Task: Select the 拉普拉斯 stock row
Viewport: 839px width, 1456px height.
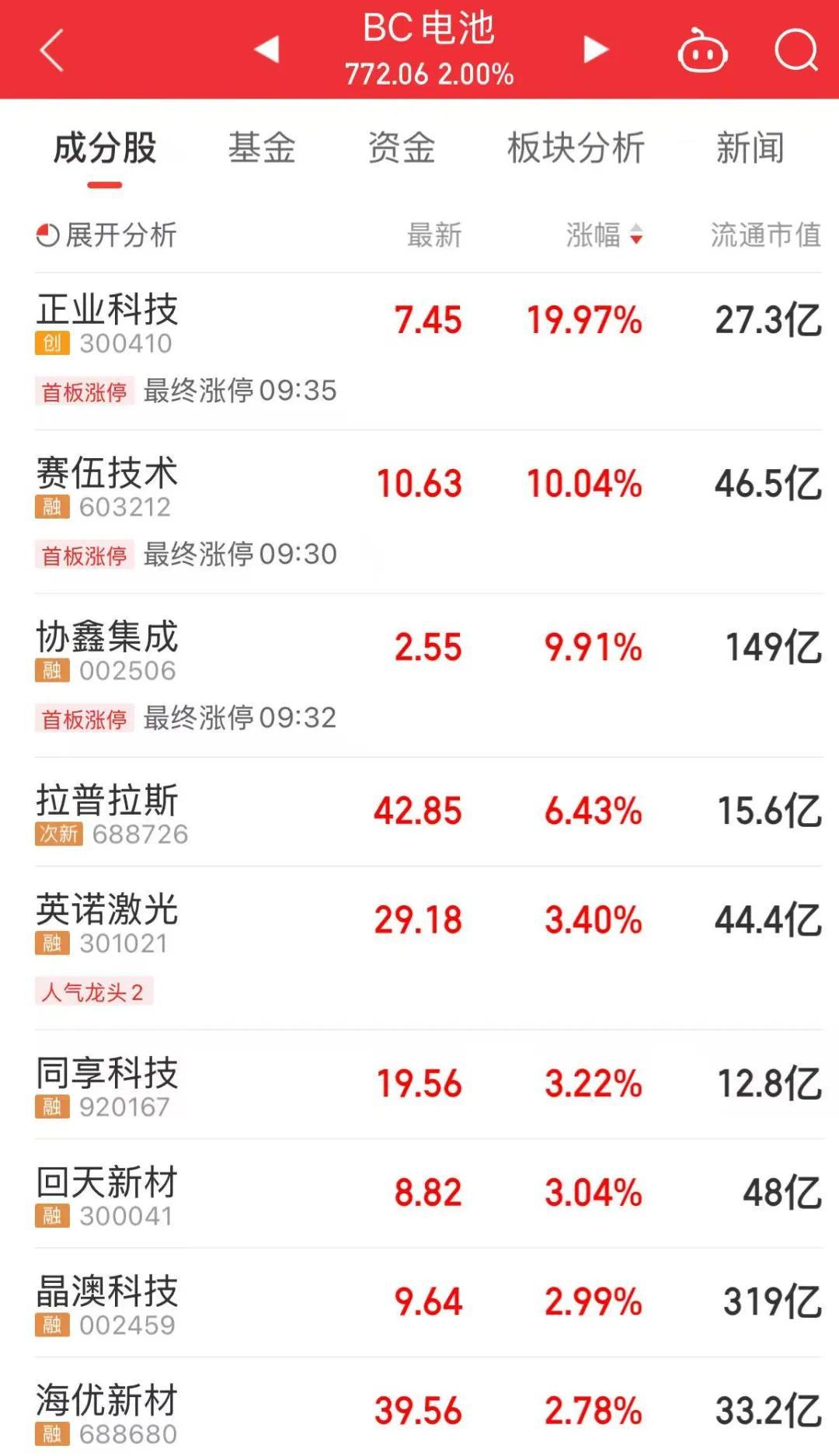Action: 107,801
